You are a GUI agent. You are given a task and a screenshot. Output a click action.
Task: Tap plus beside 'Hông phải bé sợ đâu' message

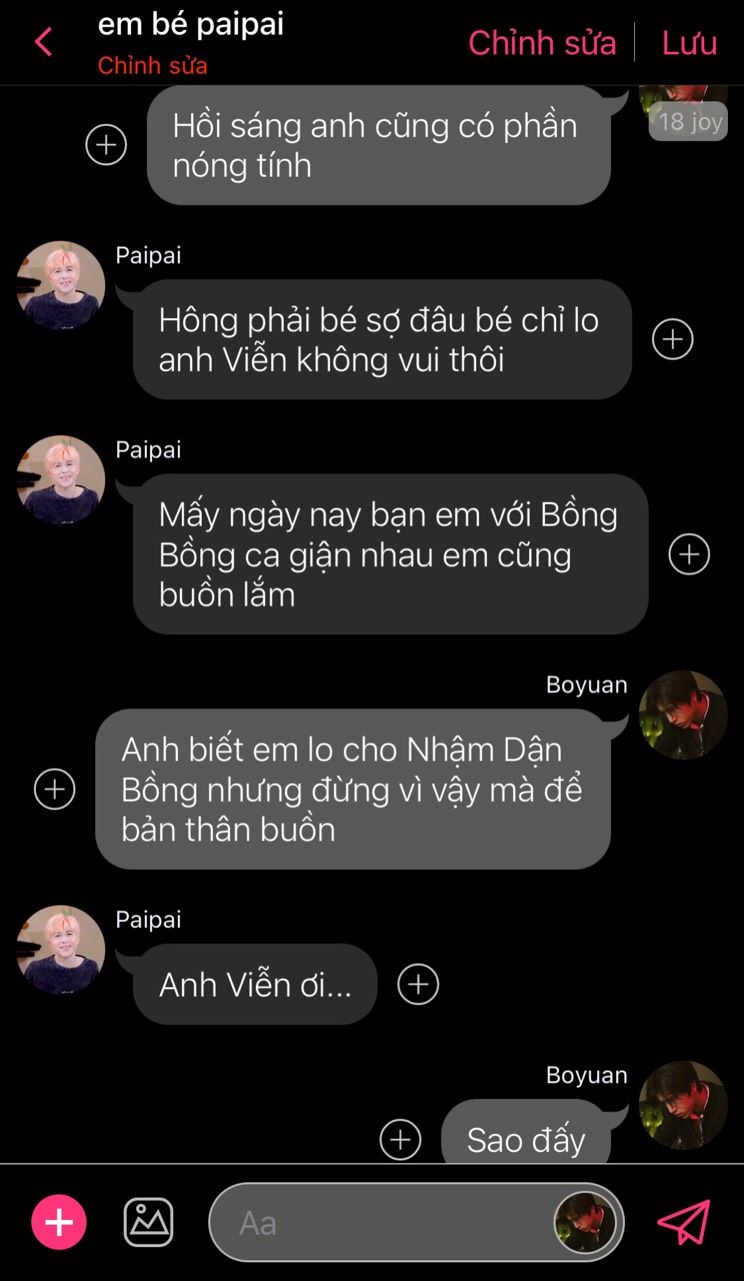coord(673,339)
